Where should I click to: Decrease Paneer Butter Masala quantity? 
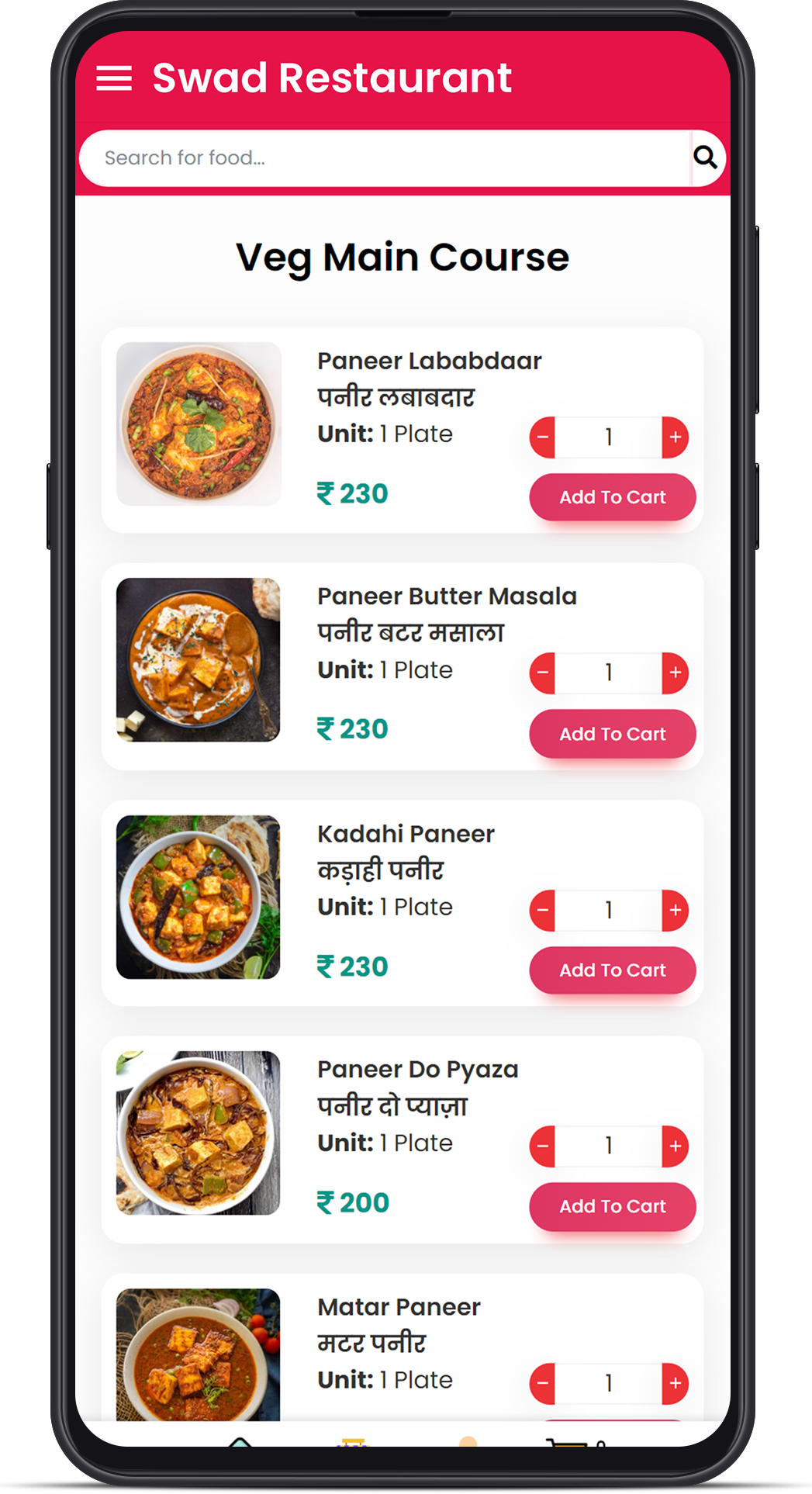(543, 673)
